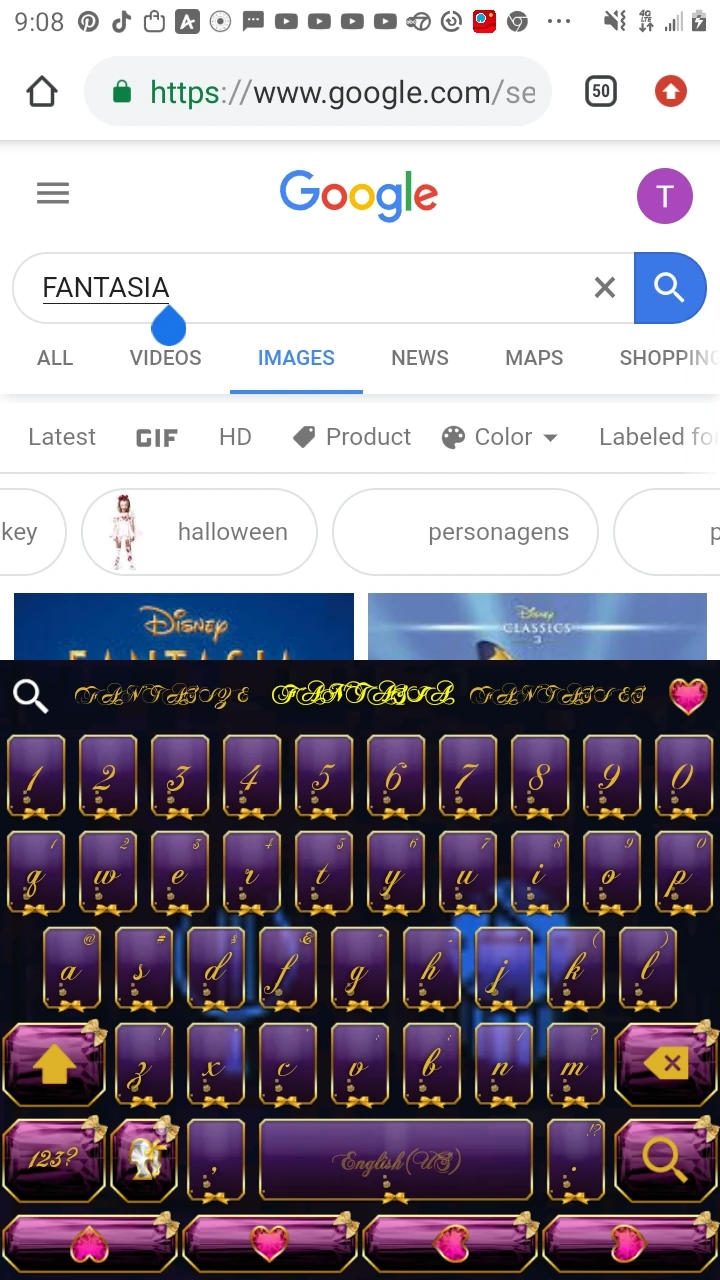Filter images by GIF
This screenshot has width=720, height=1280.
click(156, 438)
